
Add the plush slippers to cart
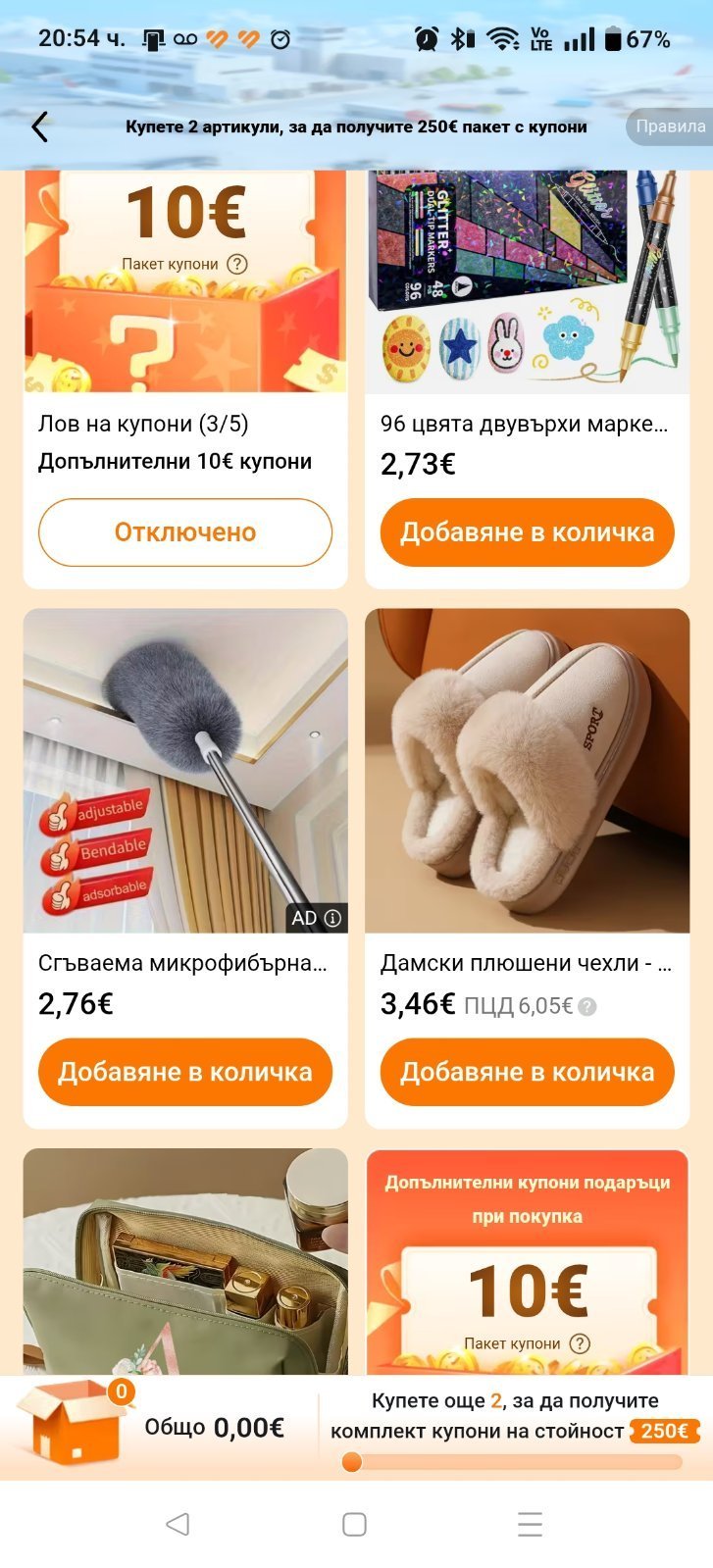pos(527,1072)
